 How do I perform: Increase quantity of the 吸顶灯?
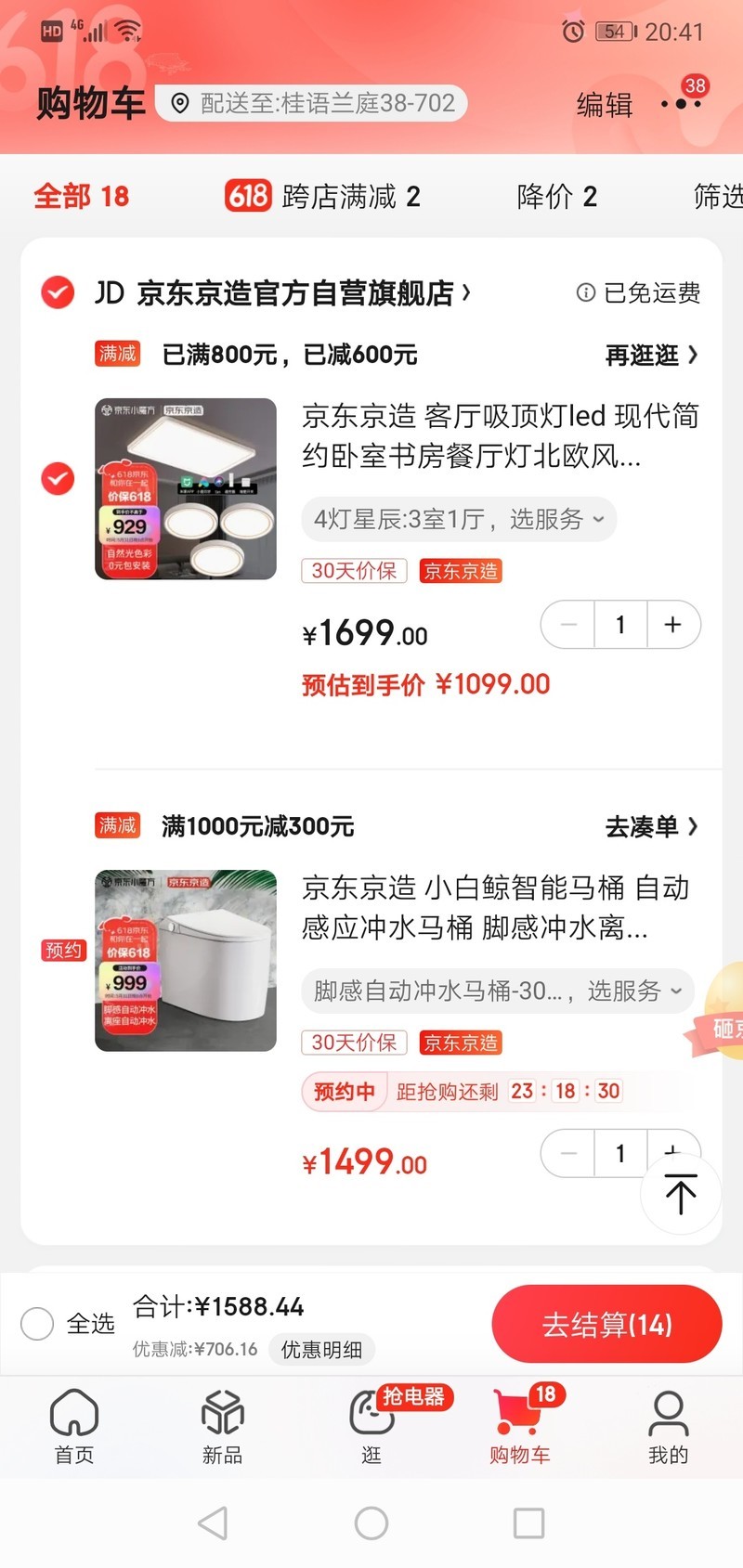(x=673, y=625)
